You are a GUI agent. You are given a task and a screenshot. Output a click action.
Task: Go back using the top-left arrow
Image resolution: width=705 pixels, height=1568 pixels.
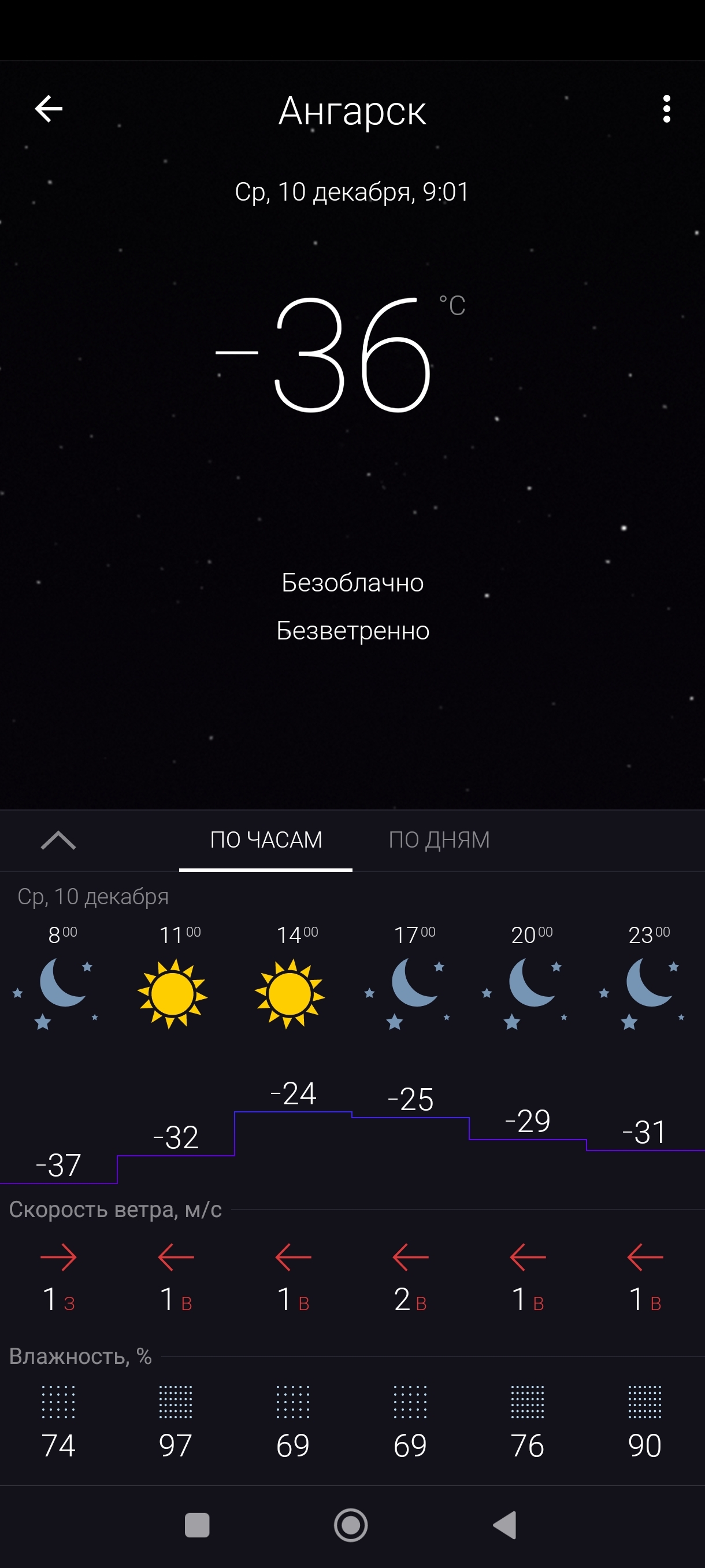pos(49,110)
